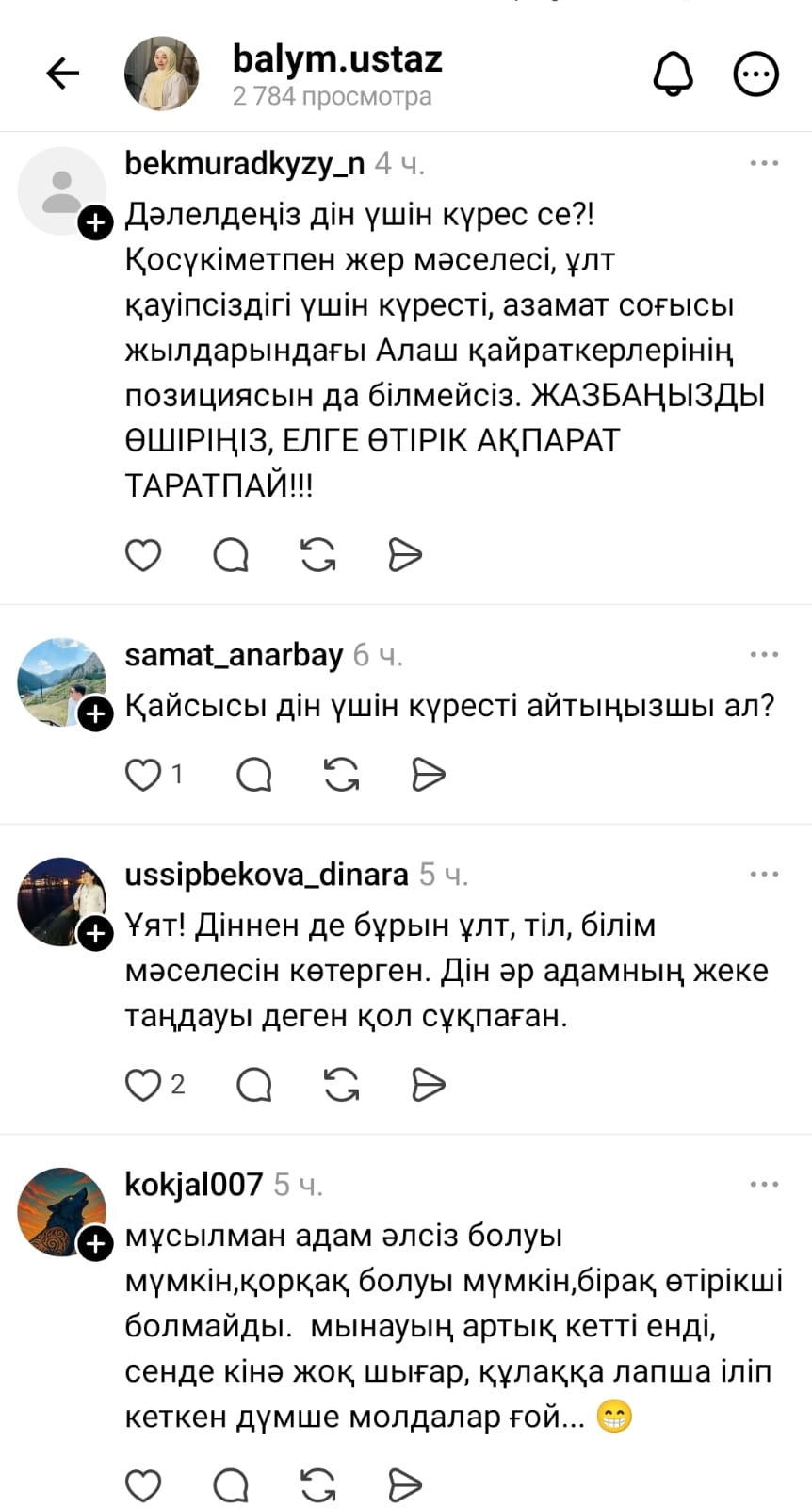812x1508 pixels.
Task: Repost ussipbekova_dinara's comment
Action: [x=341, y=1085]
